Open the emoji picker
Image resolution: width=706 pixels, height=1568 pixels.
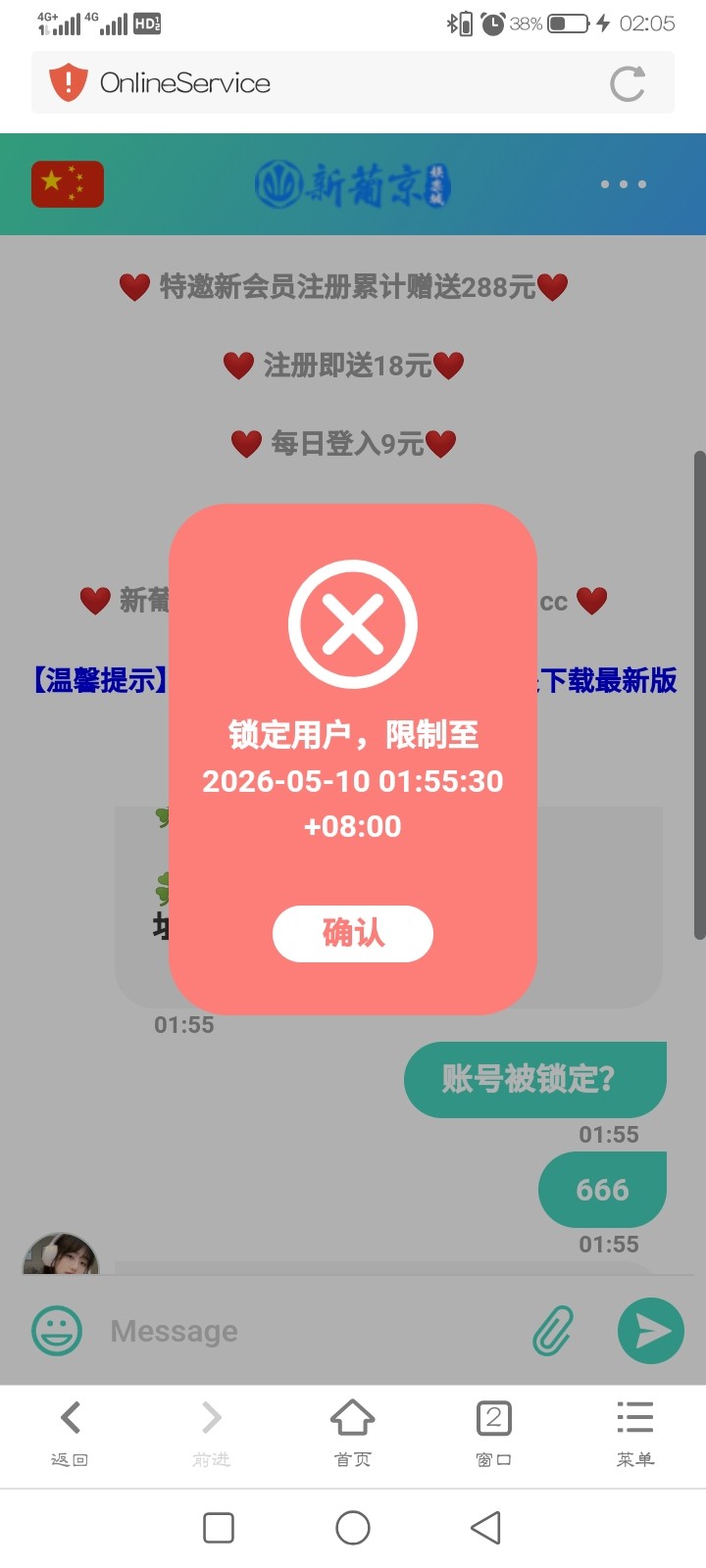click(x=58, y=1331)
